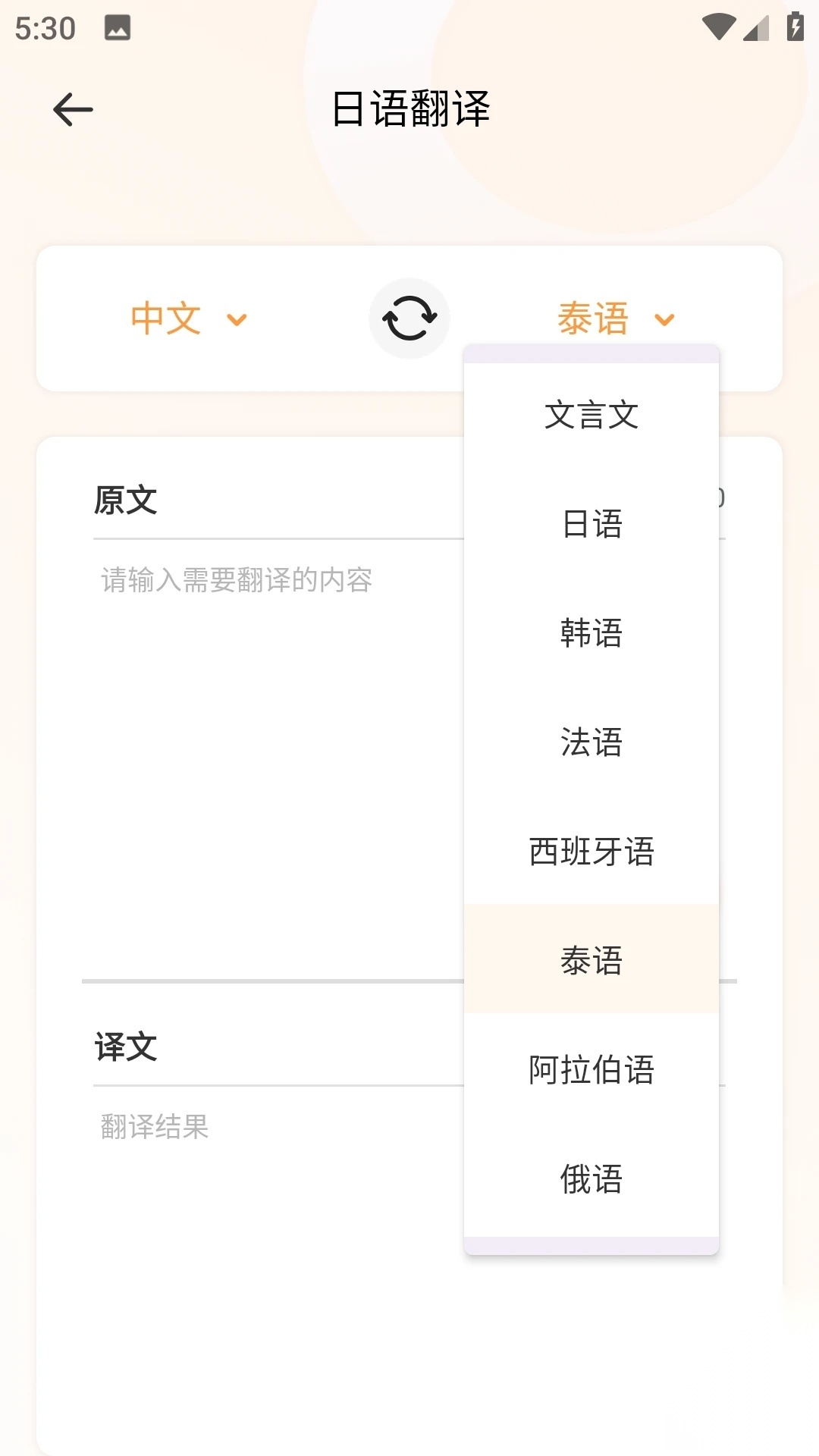
Task: Tap the battery icon in status bar
Action: pyautogui.click(x=793, y=25)
